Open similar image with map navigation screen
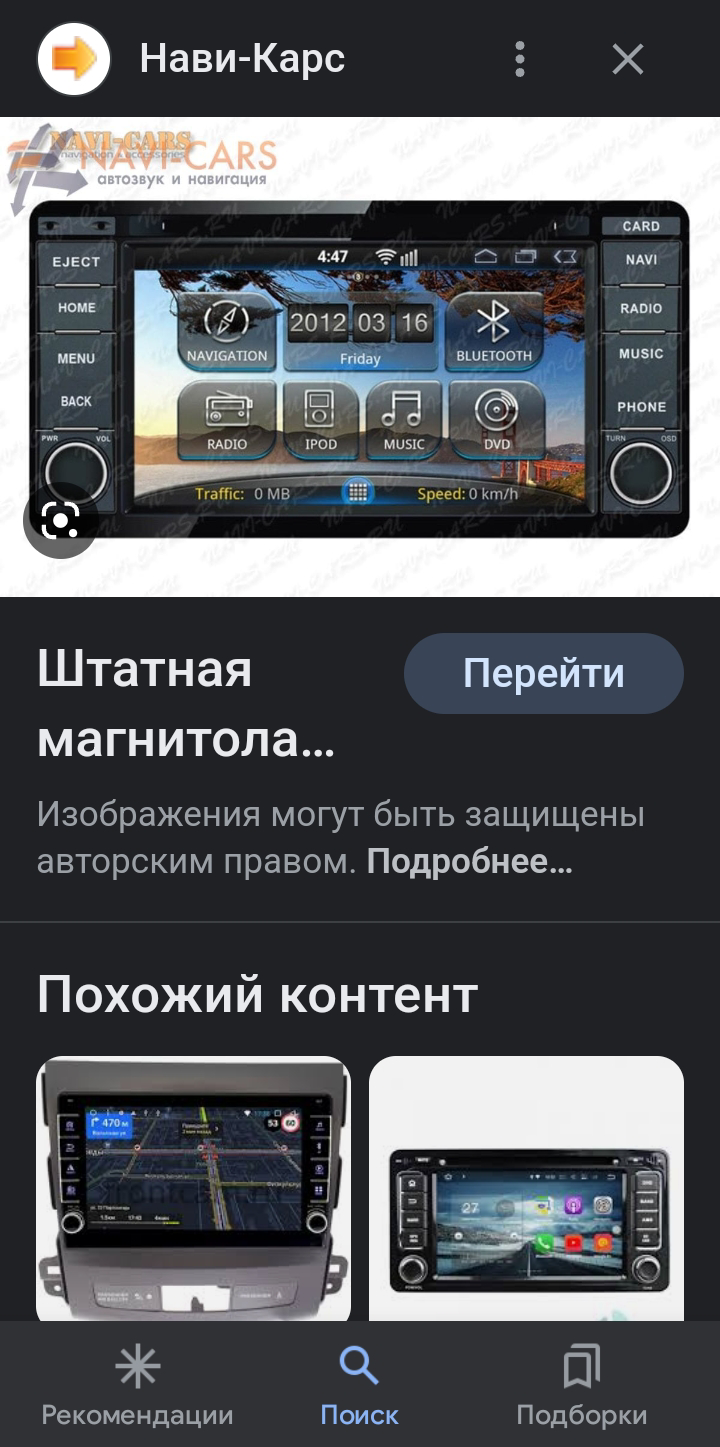 [x=193, y=1189]
